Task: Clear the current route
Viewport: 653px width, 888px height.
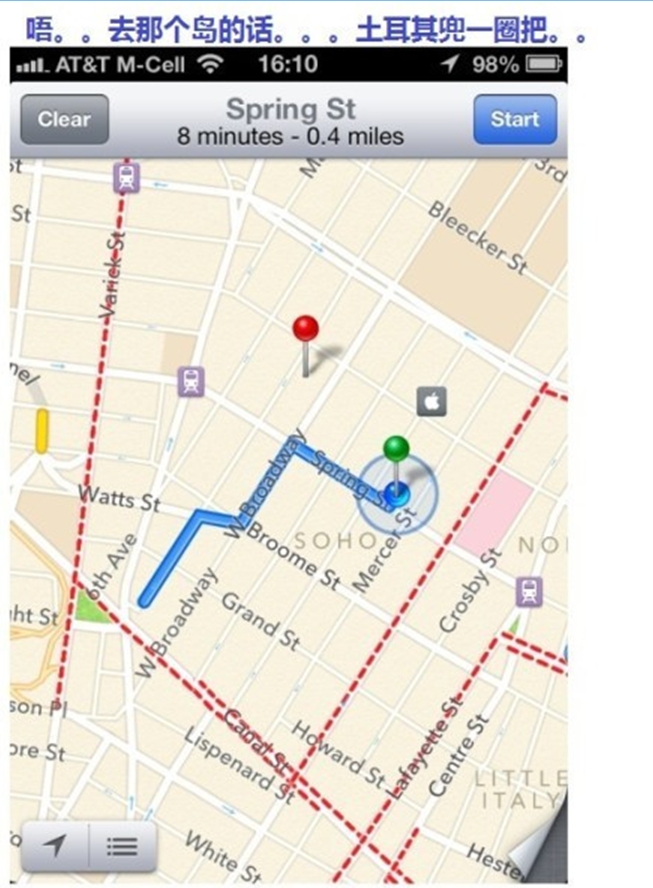Action: pos(64,120)
